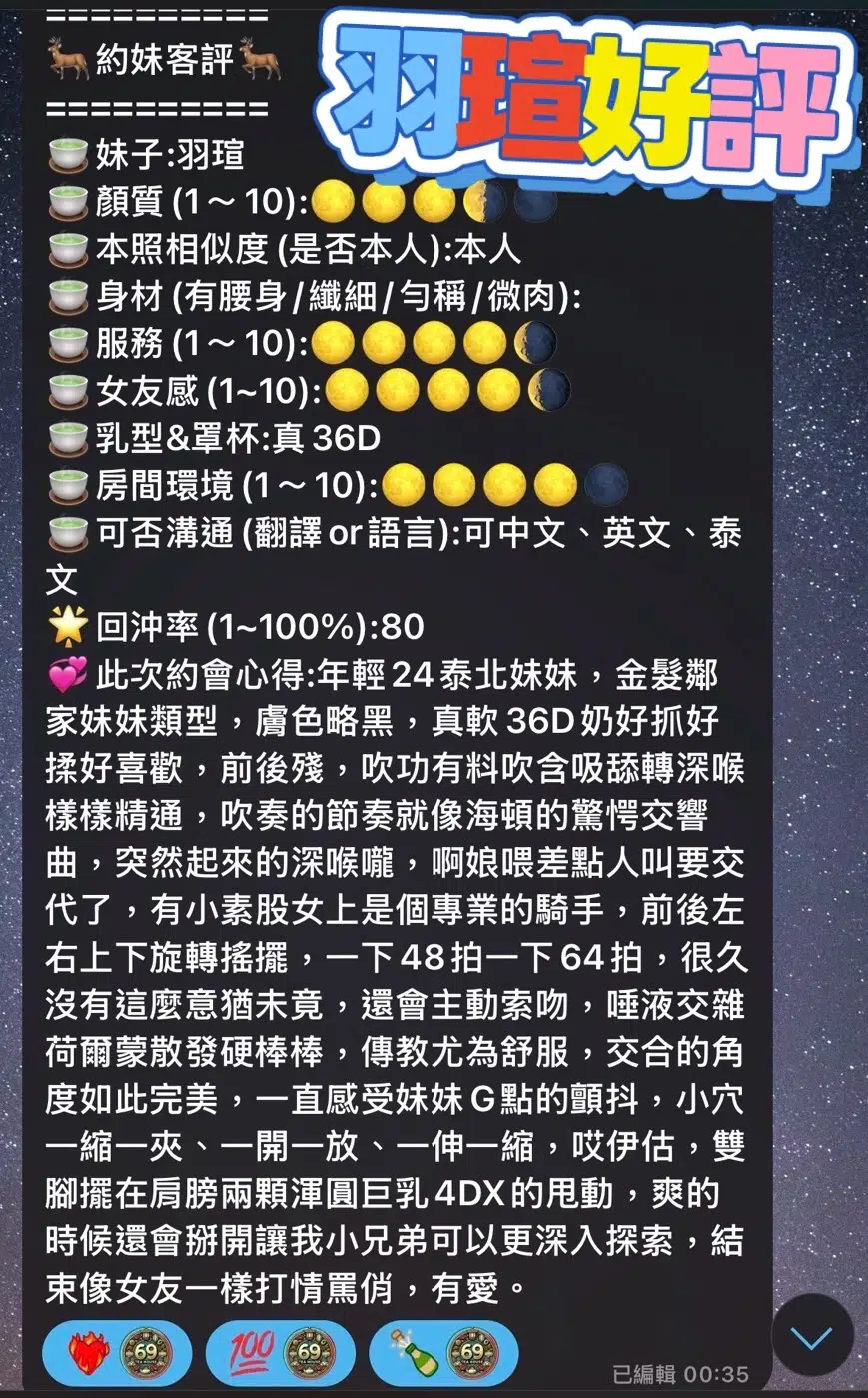
Task: Jump to the latest message with the down arrow
Action: 811,1336
